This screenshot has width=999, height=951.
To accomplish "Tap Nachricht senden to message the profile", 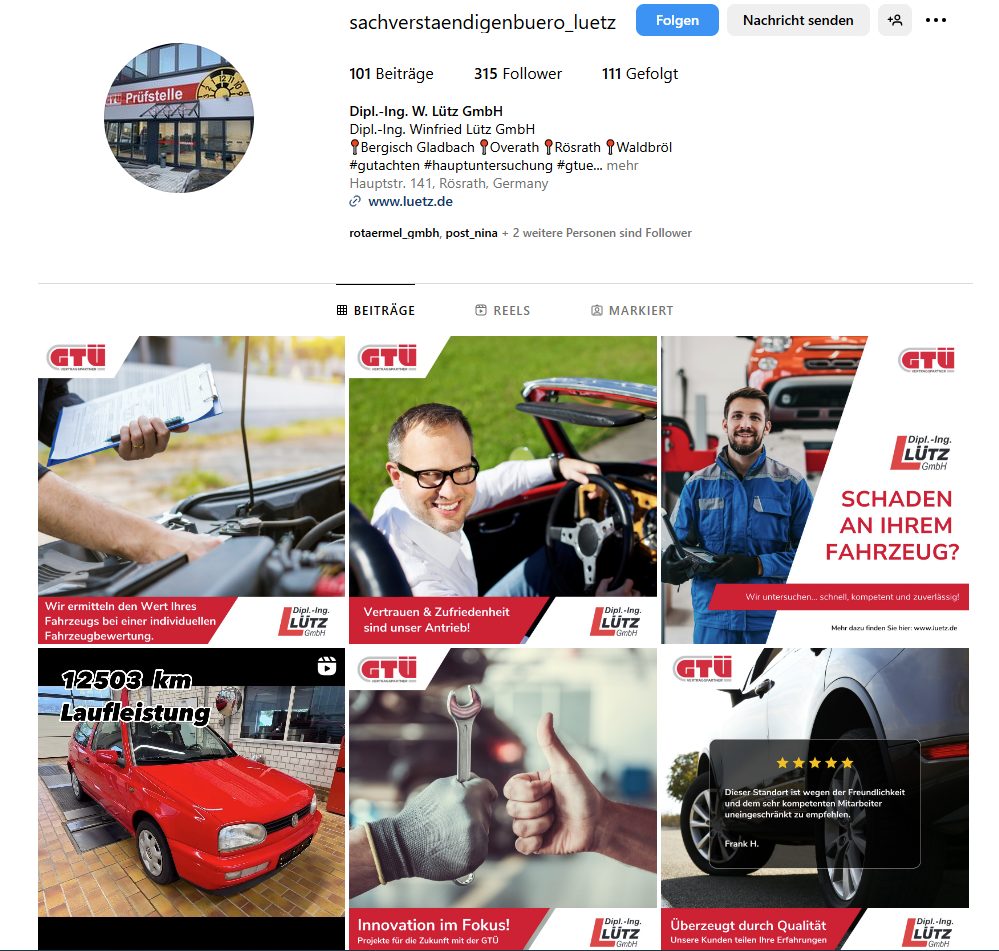I will 797,20.
